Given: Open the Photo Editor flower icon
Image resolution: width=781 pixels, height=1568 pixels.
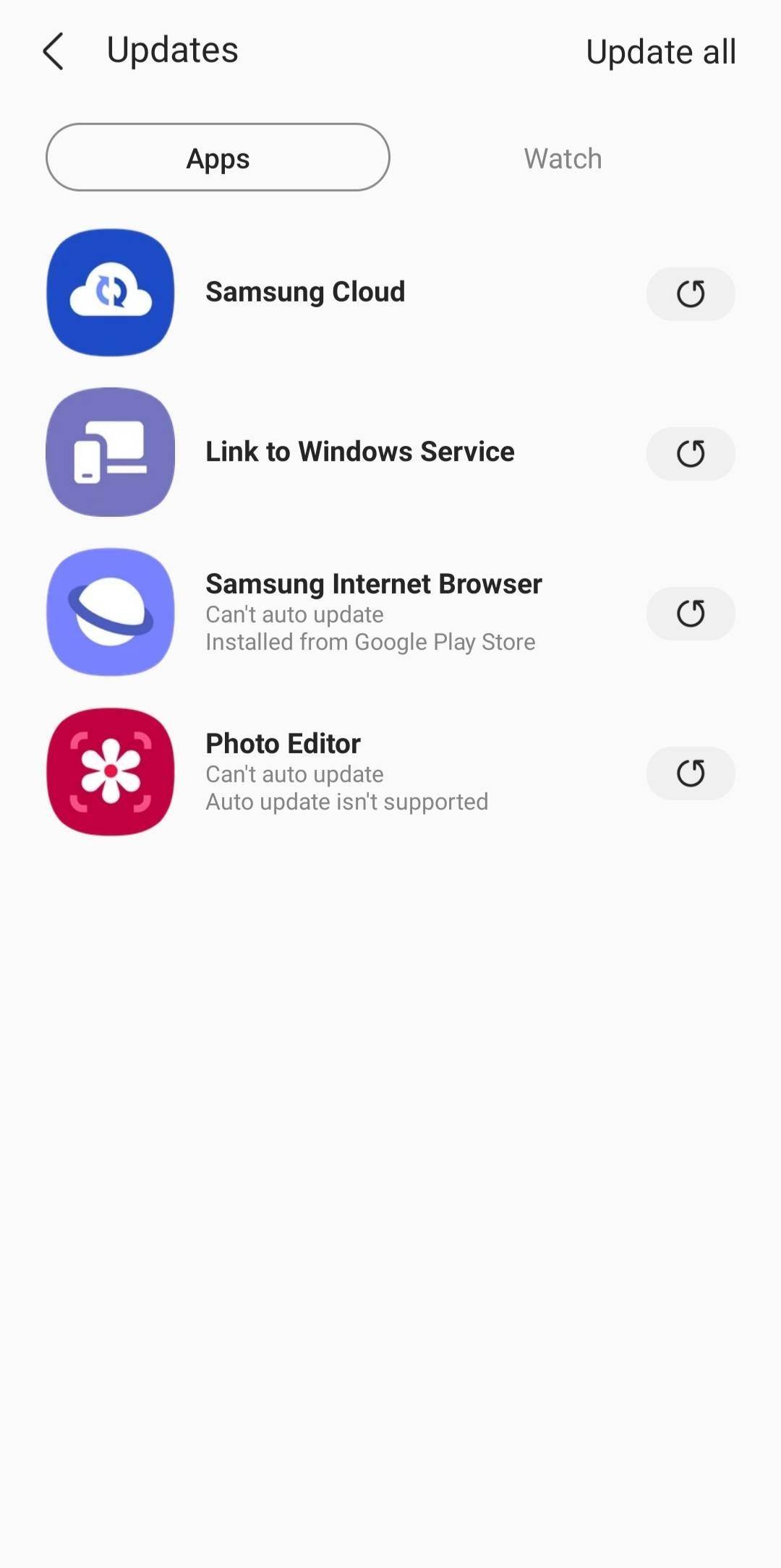Looking at the screenshot, I should [110, 771].
